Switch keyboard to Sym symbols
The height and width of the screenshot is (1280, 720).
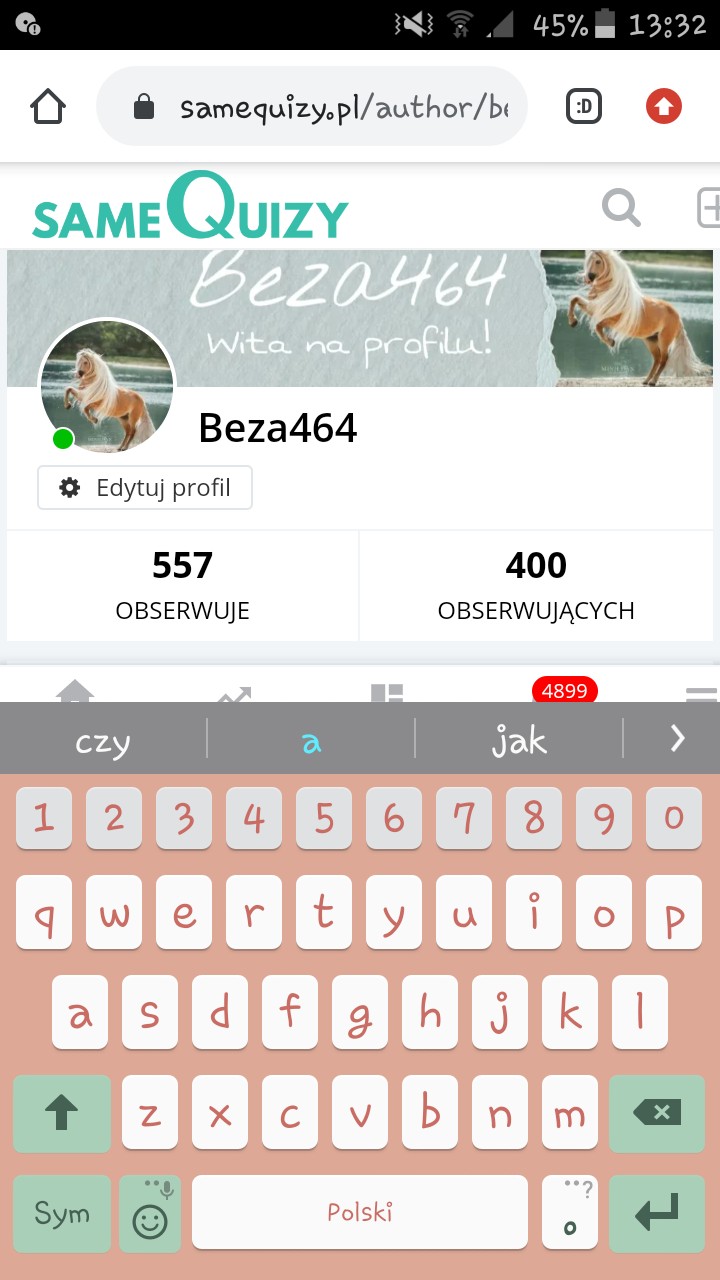[62, 1213]
